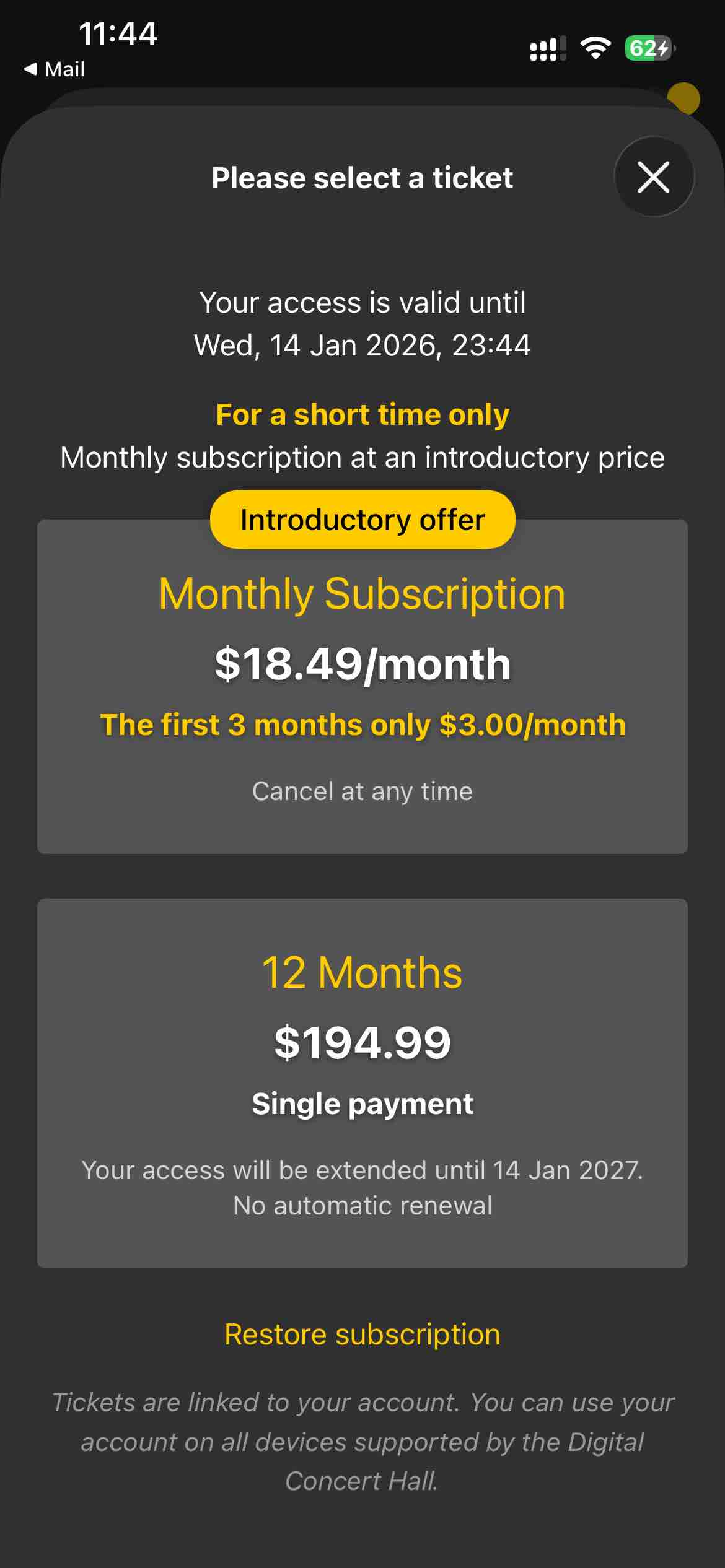Return to the Mail app

pos(55,69)
